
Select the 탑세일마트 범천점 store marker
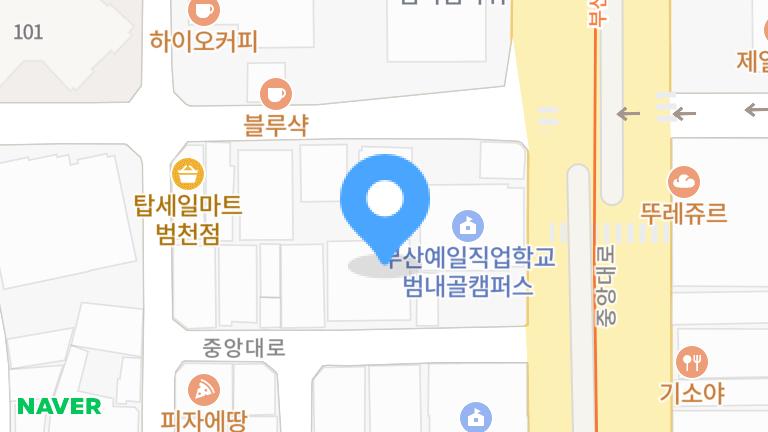[x=187, y=175]
